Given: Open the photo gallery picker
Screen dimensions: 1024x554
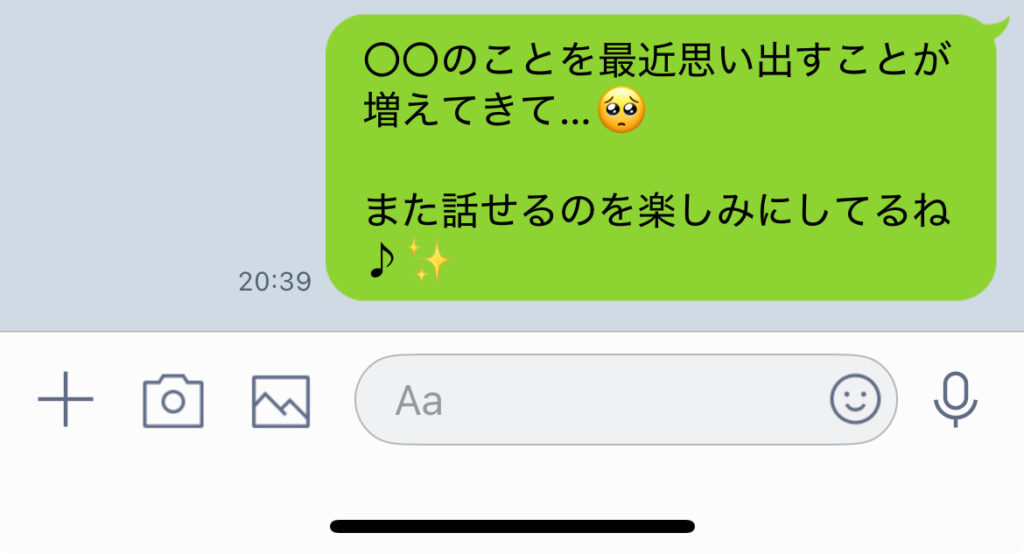Looking at the screenshot, I should [x=280, y=401].
